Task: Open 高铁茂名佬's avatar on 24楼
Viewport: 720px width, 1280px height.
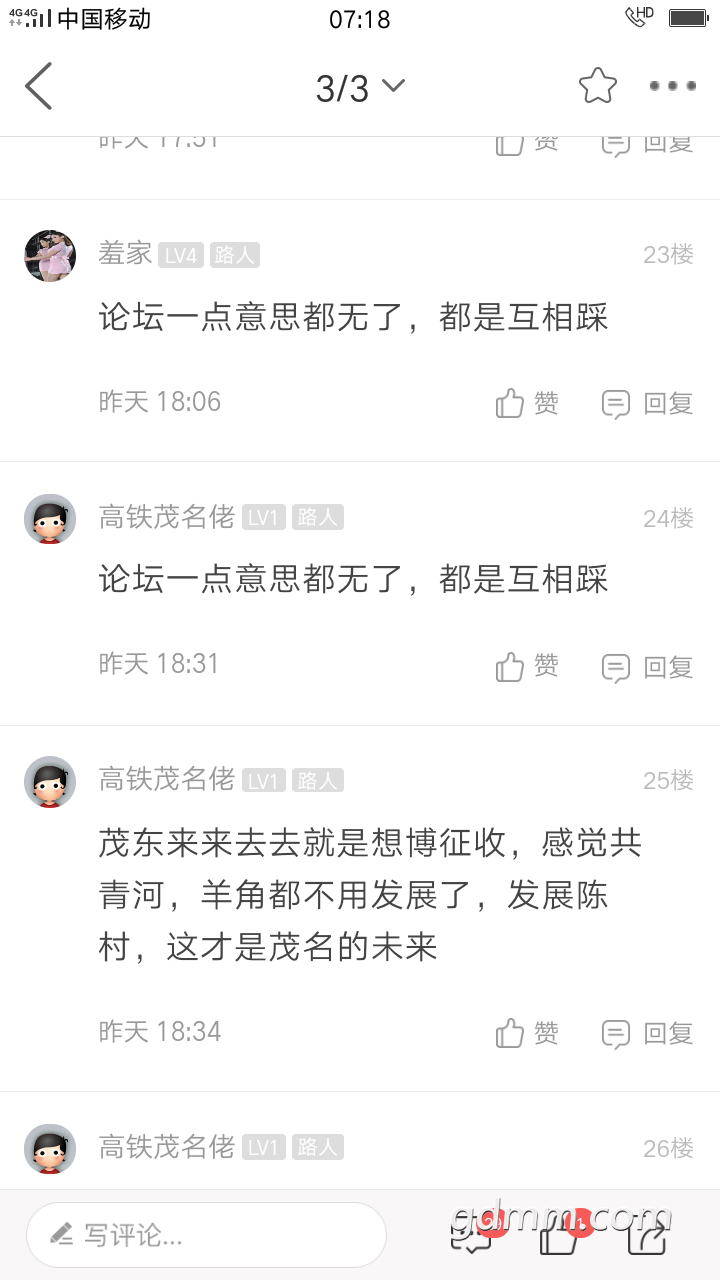Action: tap(50, 519)
